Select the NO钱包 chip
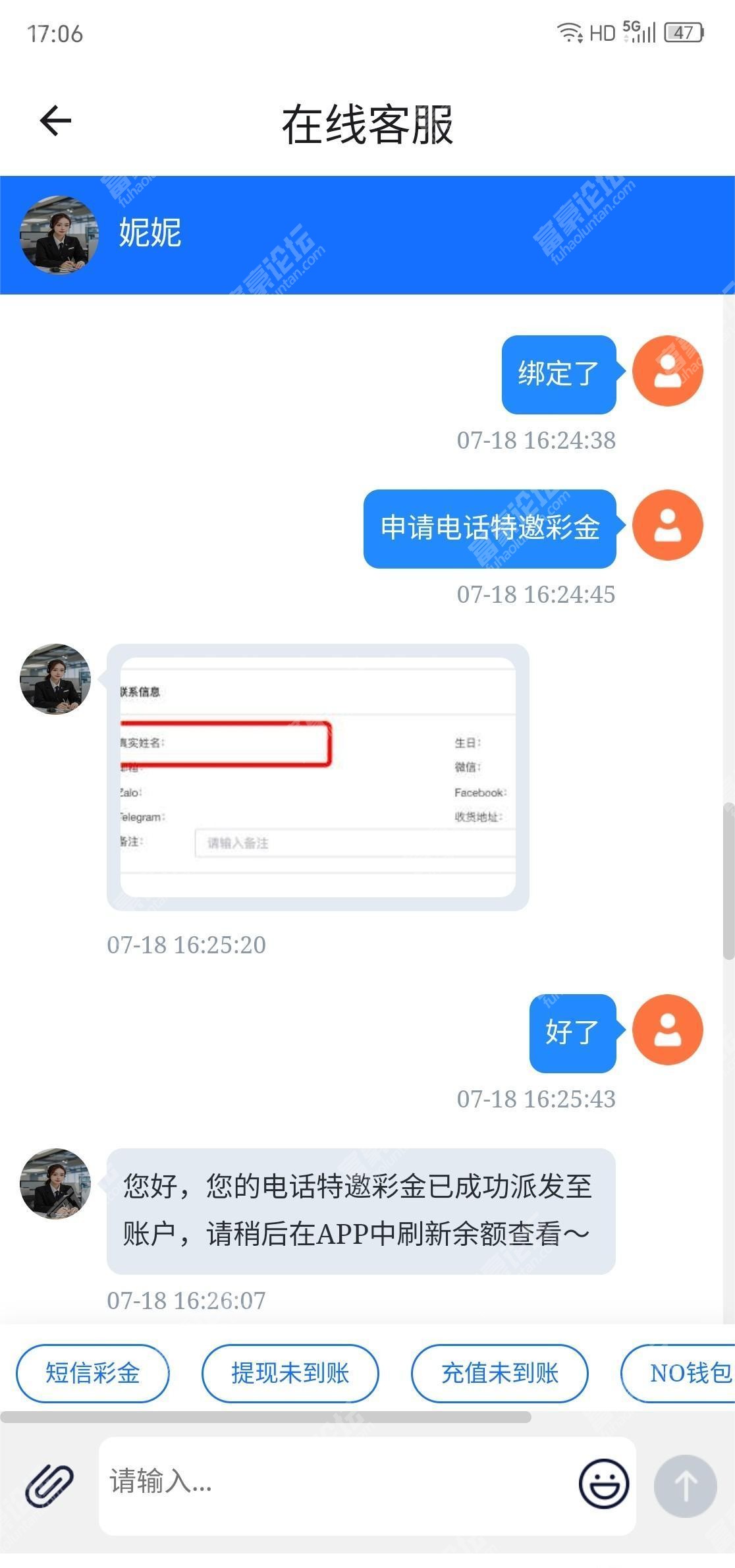The height and width of the screenshot is (1568, 735). click(685, 1374)
